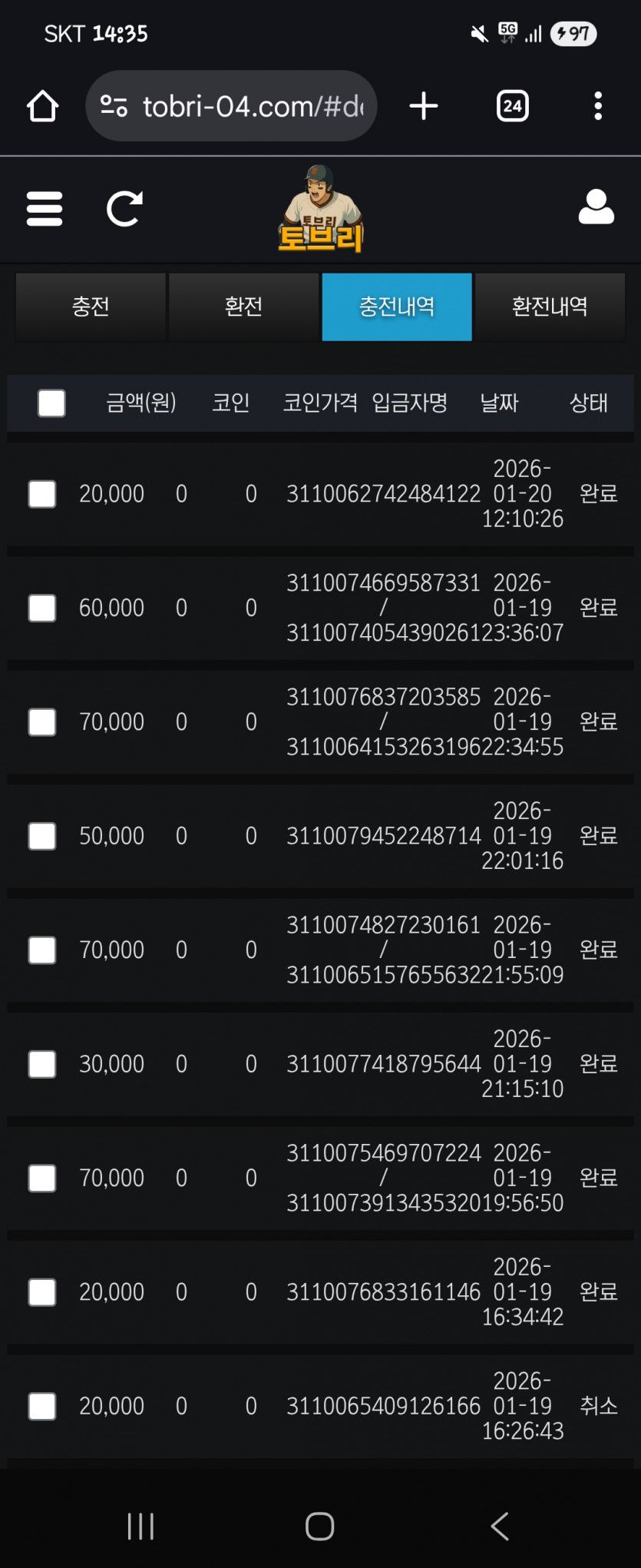Switch to the 환전 tab
Screen dimensions: 641x1568
click(x=243, y=307)
